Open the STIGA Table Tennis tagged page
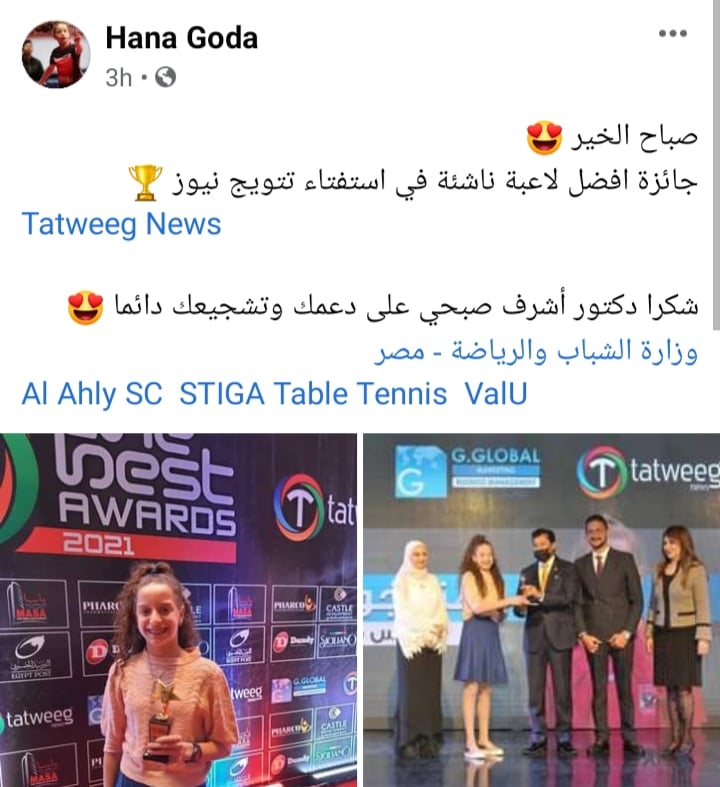Image resolution: width=720 pixels, height=787 pixels. click(313, 394)
